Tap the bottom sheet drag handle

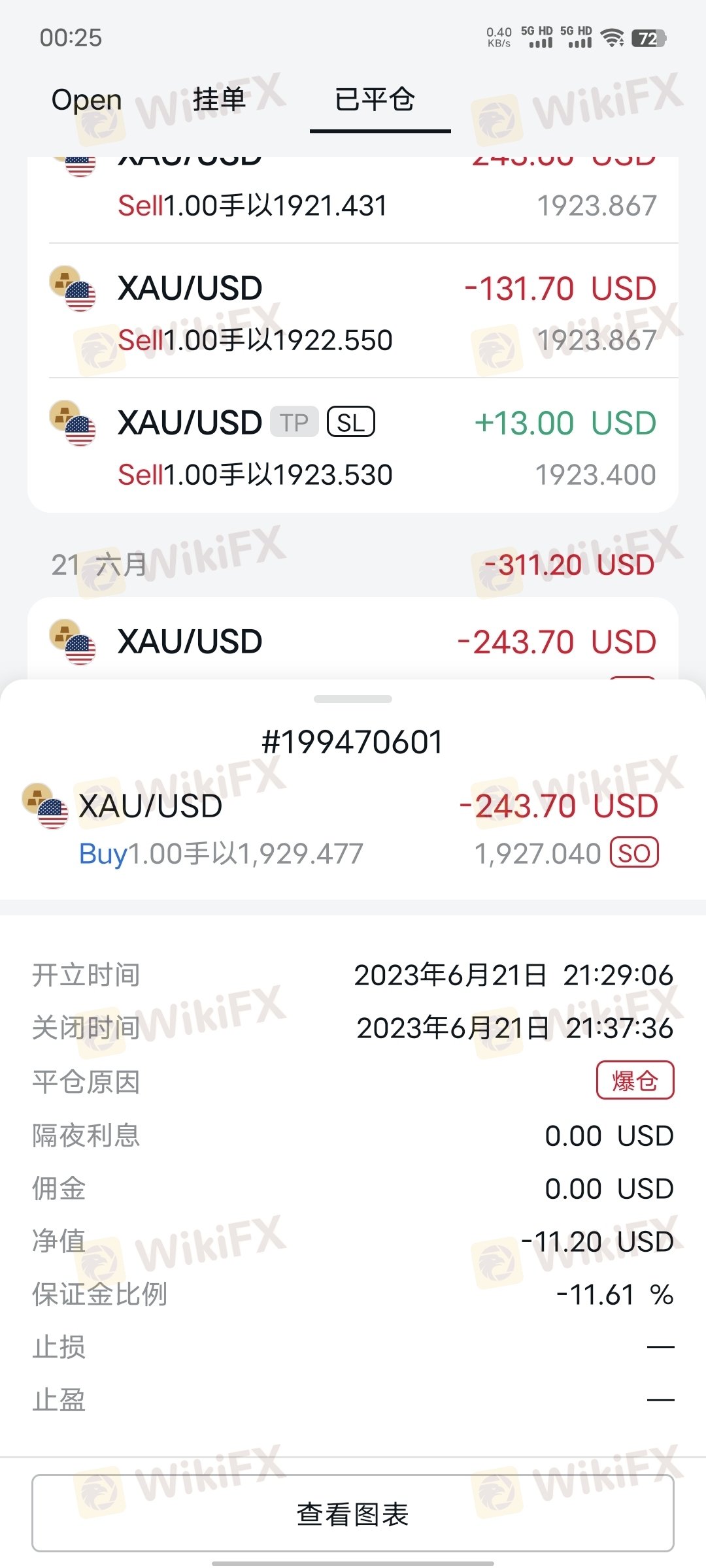coord(353,699)
